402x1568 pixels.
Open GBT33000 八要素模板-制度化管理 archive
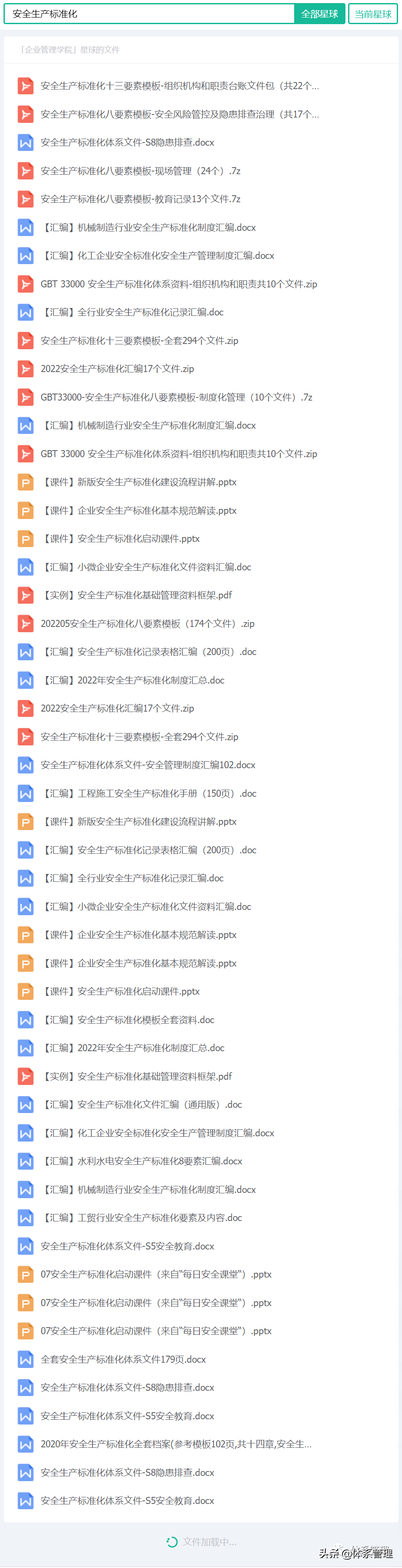click(x=176, y=397)
